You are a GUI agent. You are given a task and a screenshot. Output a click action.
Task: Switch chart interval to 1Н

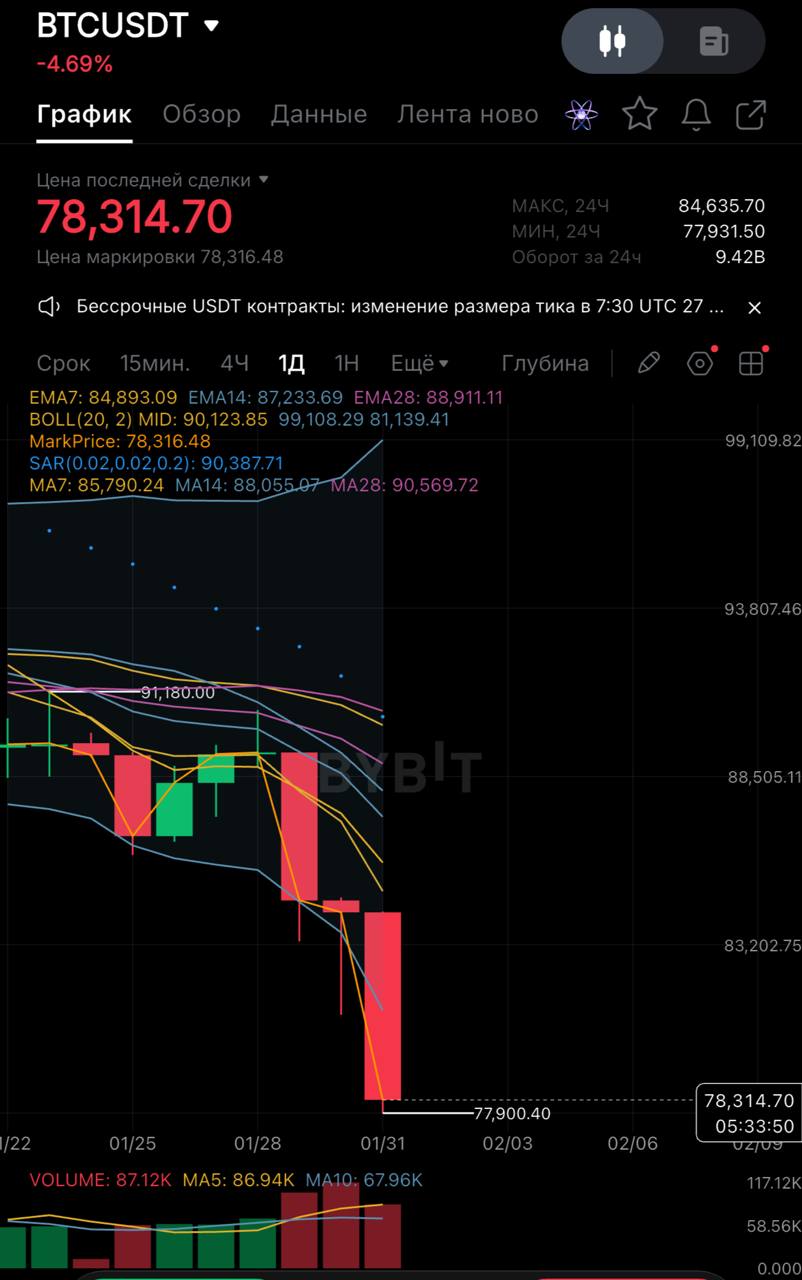(x=346, y=363)
